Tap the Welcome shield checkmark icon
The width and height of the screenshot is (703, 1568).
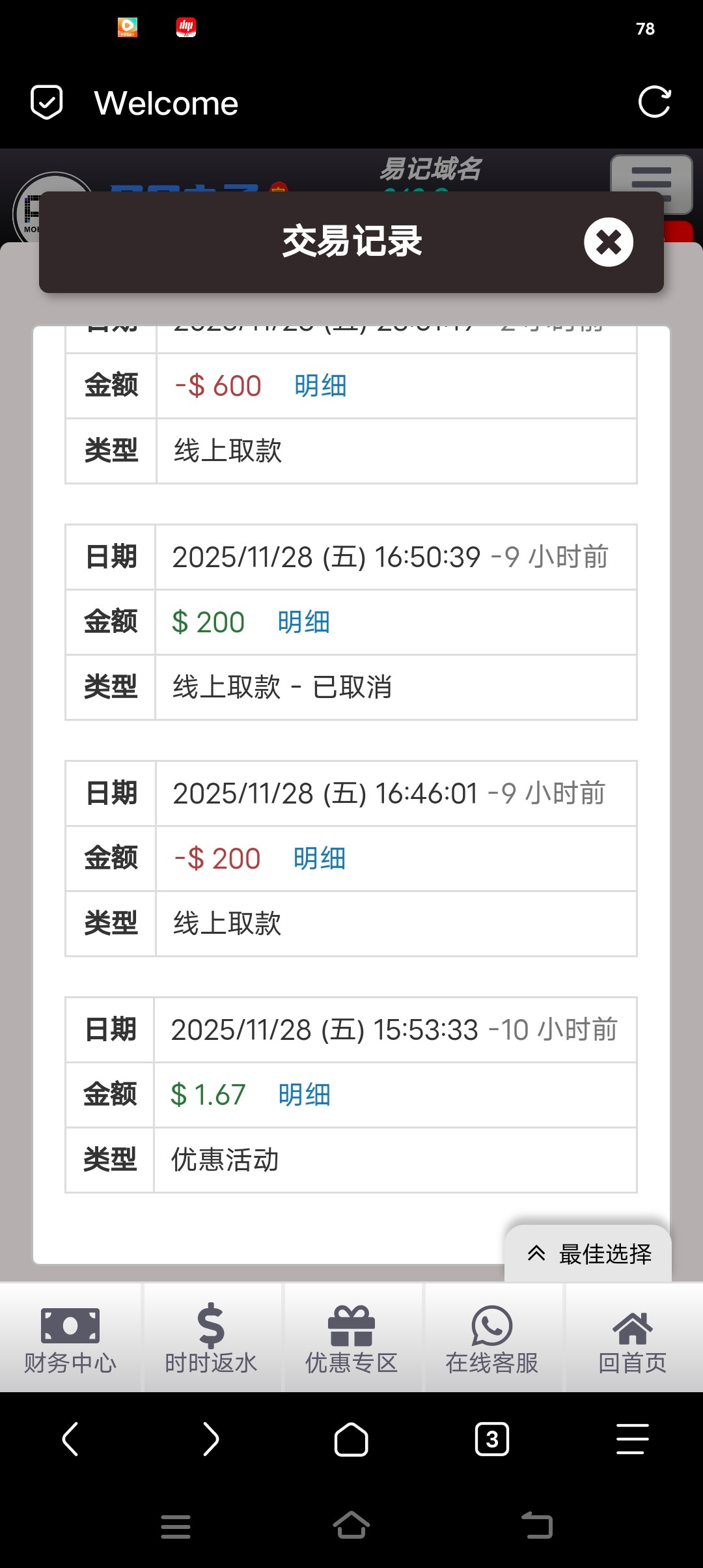point(46,101)
